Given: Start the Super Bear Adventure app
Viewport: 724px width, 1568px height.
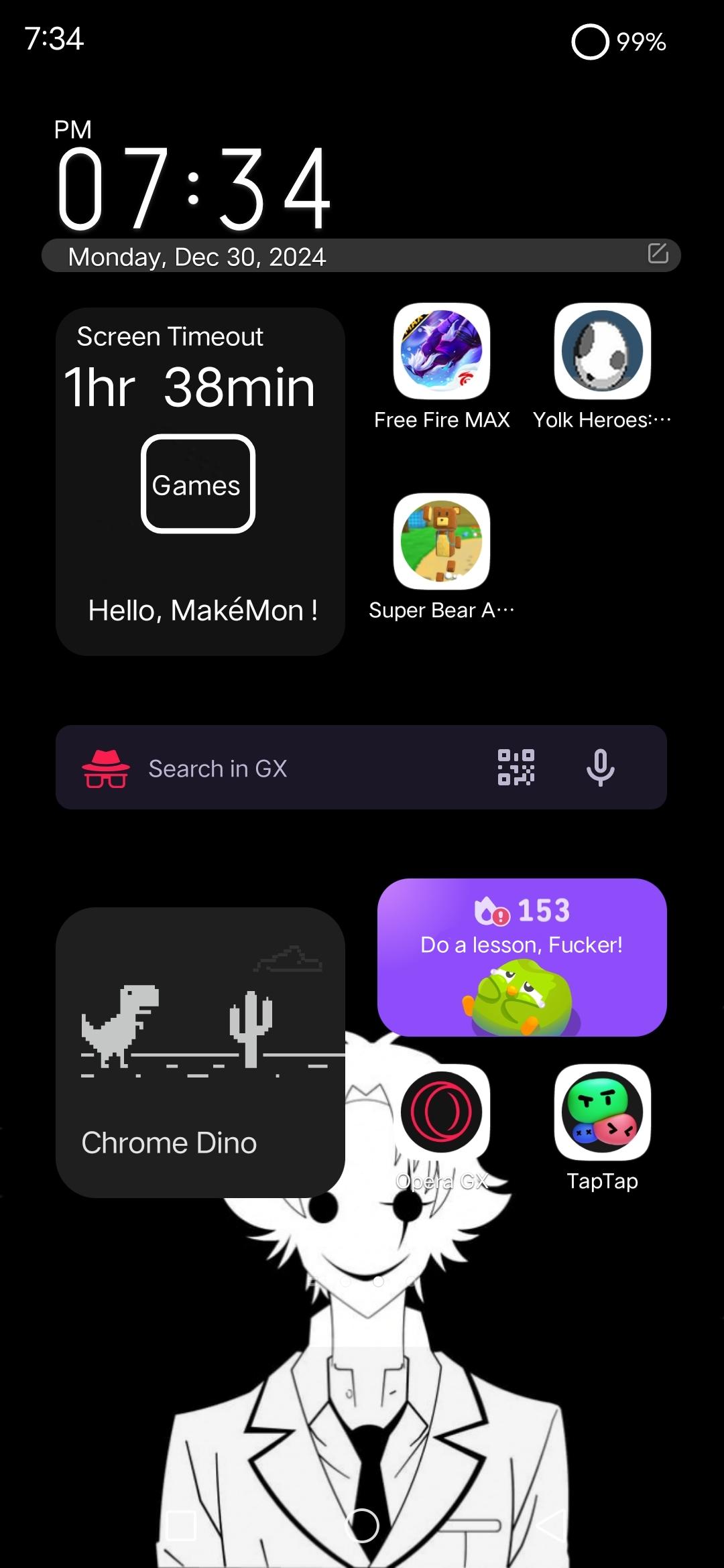Looking at the screenshot, I should pos(441,541).
